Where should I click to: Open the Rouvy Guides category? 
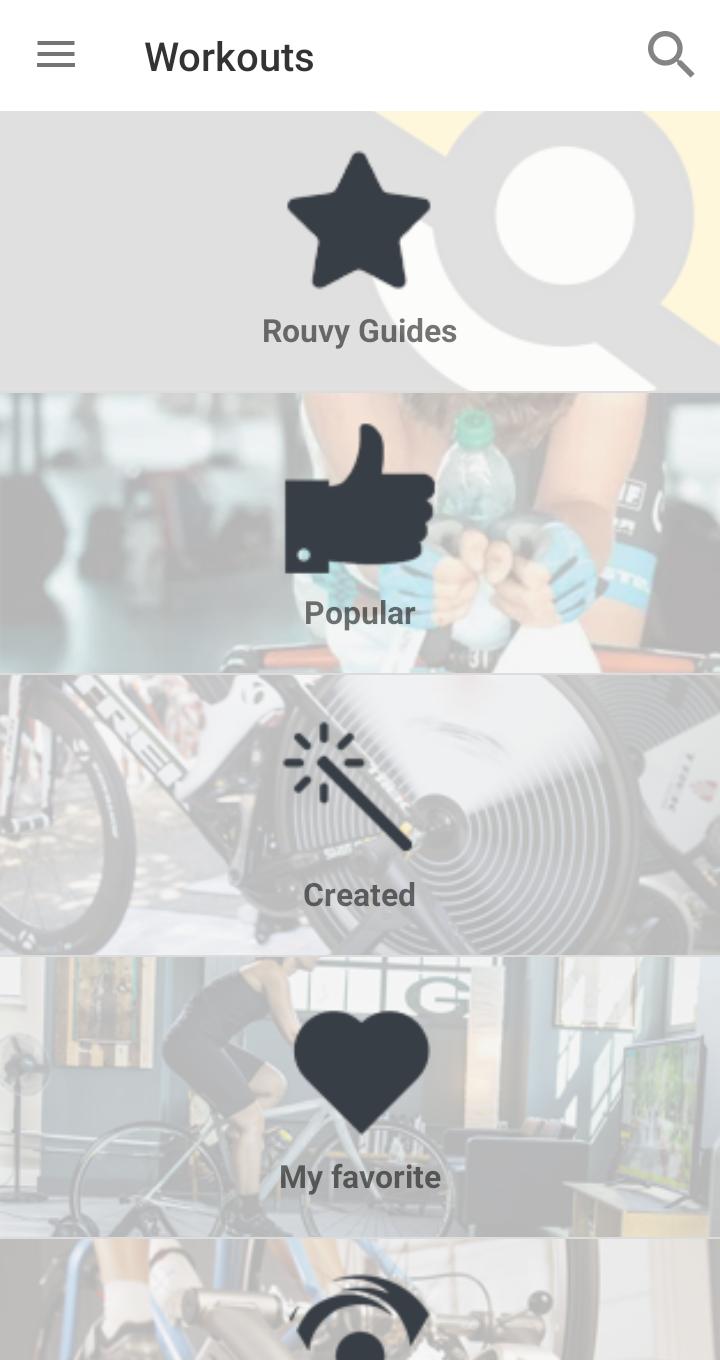[360, 252]
